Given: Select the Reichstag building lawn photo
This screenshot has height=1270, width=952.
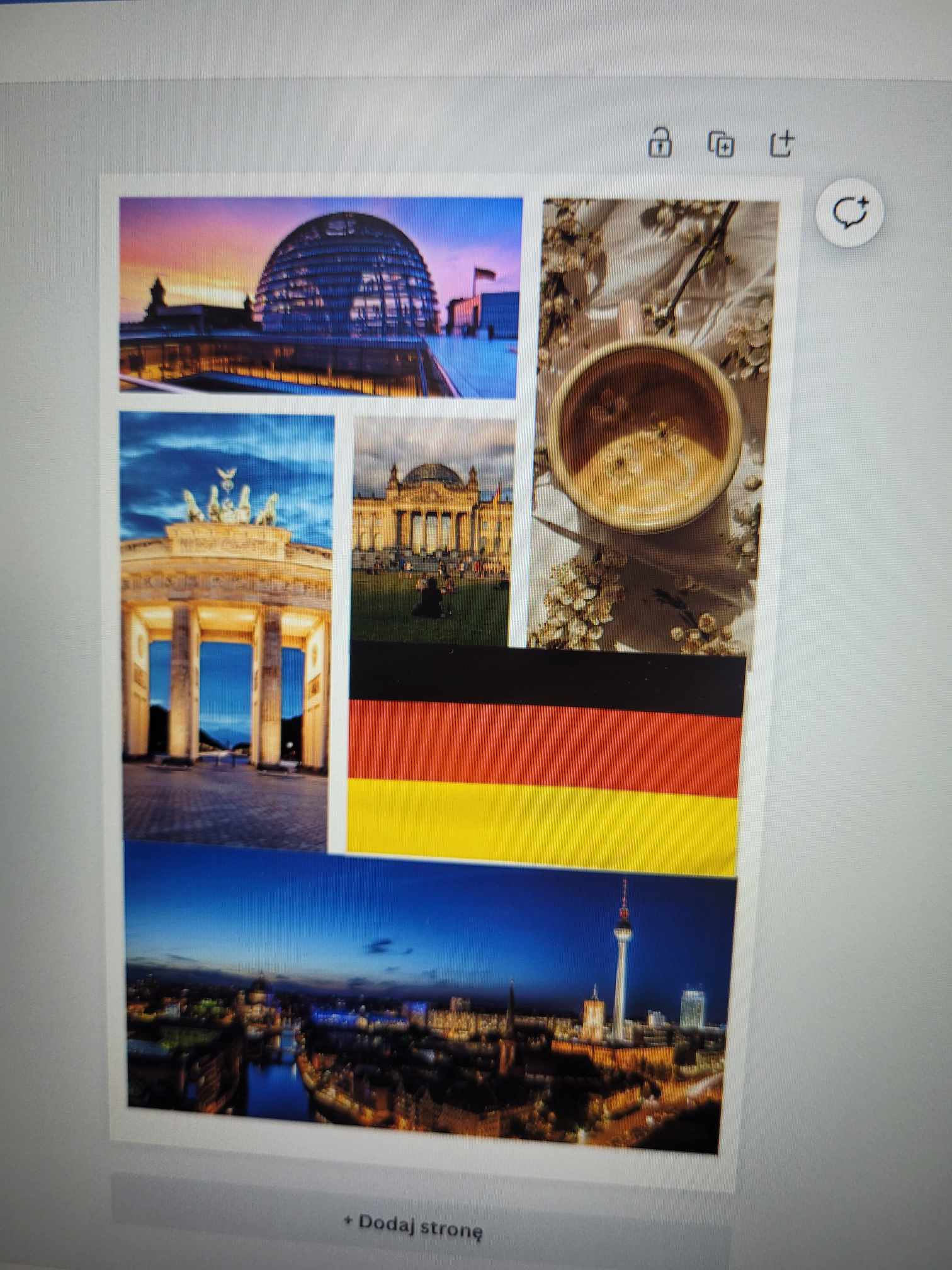Looking at the screenshot, I should 432,529.
